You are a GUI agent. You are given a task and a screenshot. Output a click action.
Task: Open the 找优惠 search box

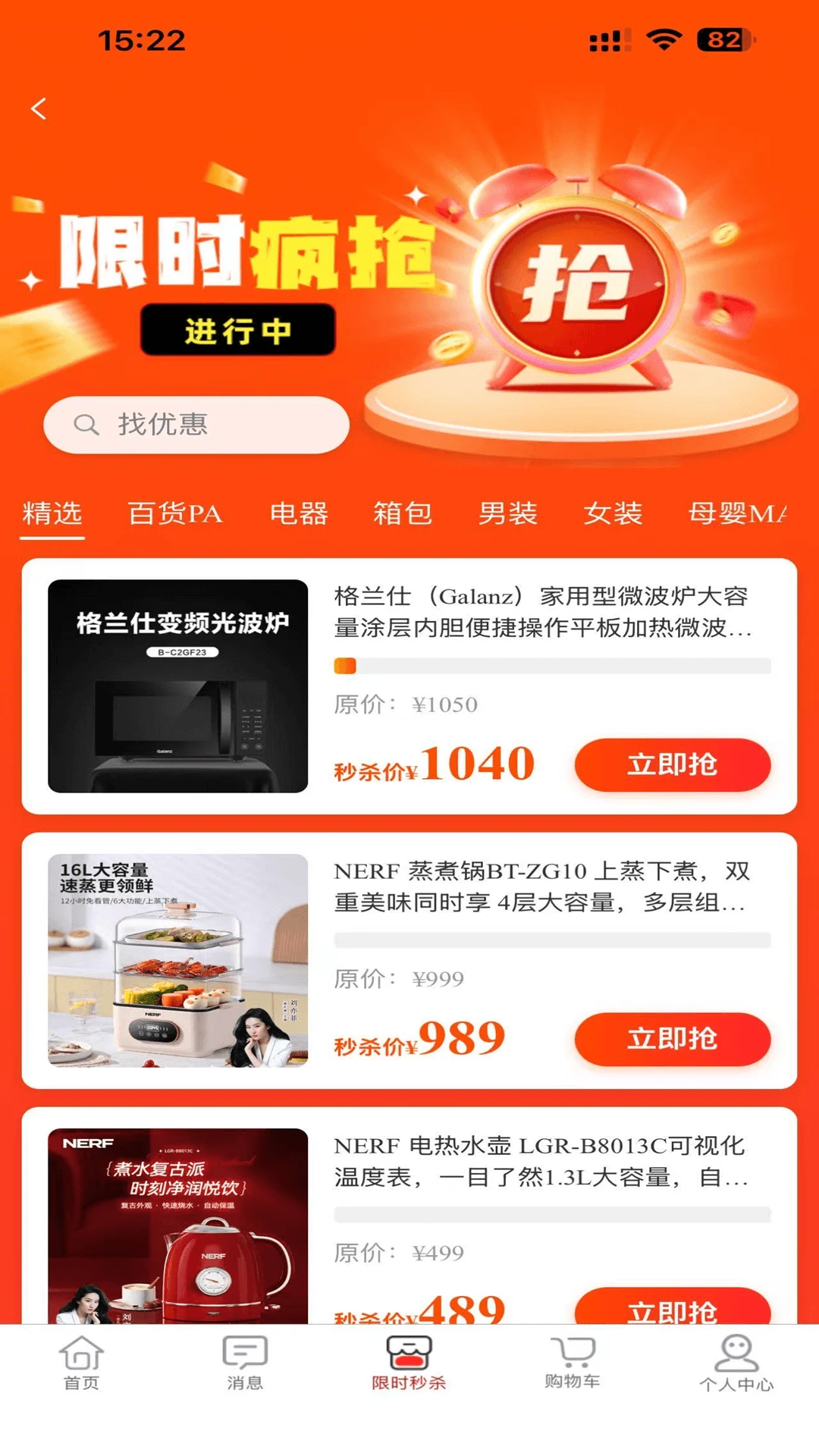point(196,425)
